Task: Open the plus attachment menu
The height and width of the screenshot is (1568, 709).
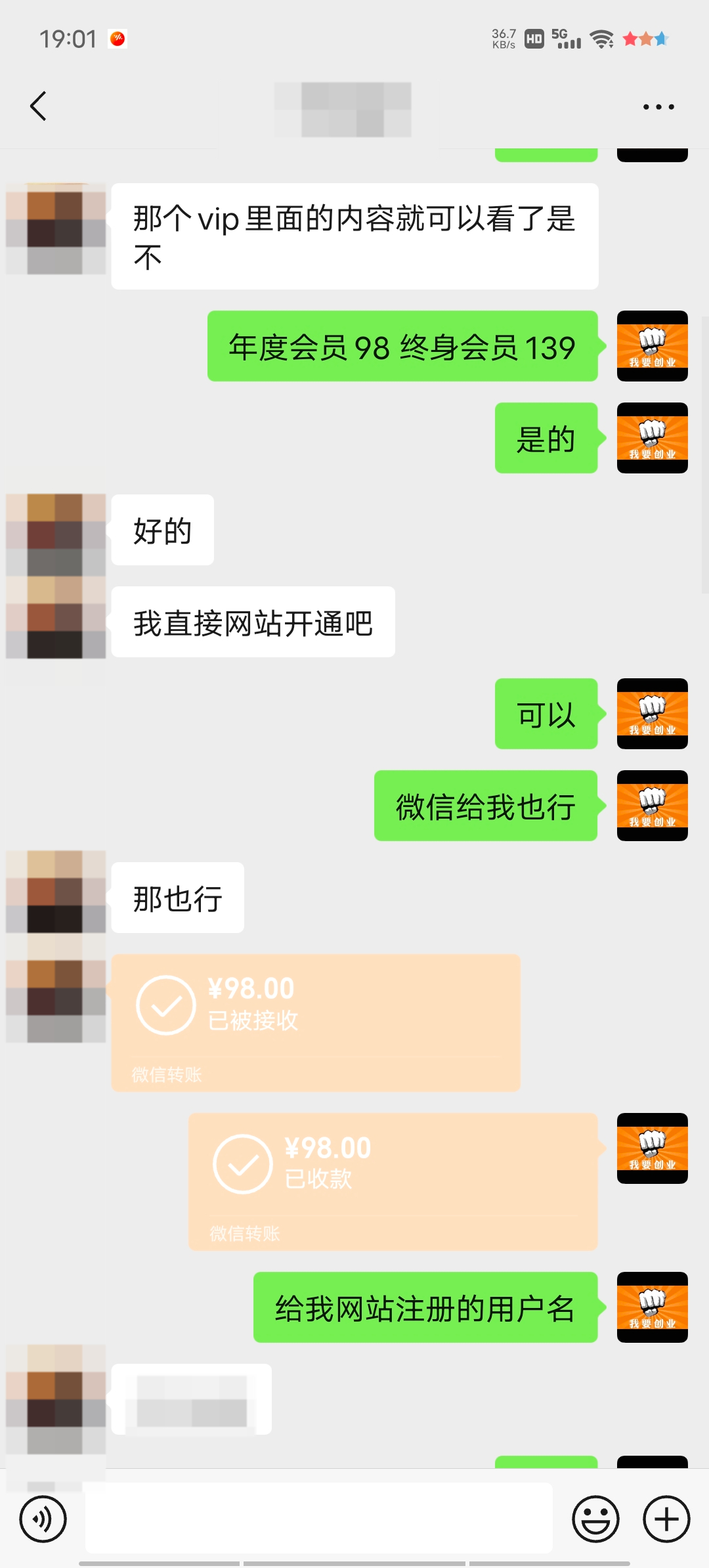Action: click(x=666, y=1519)
